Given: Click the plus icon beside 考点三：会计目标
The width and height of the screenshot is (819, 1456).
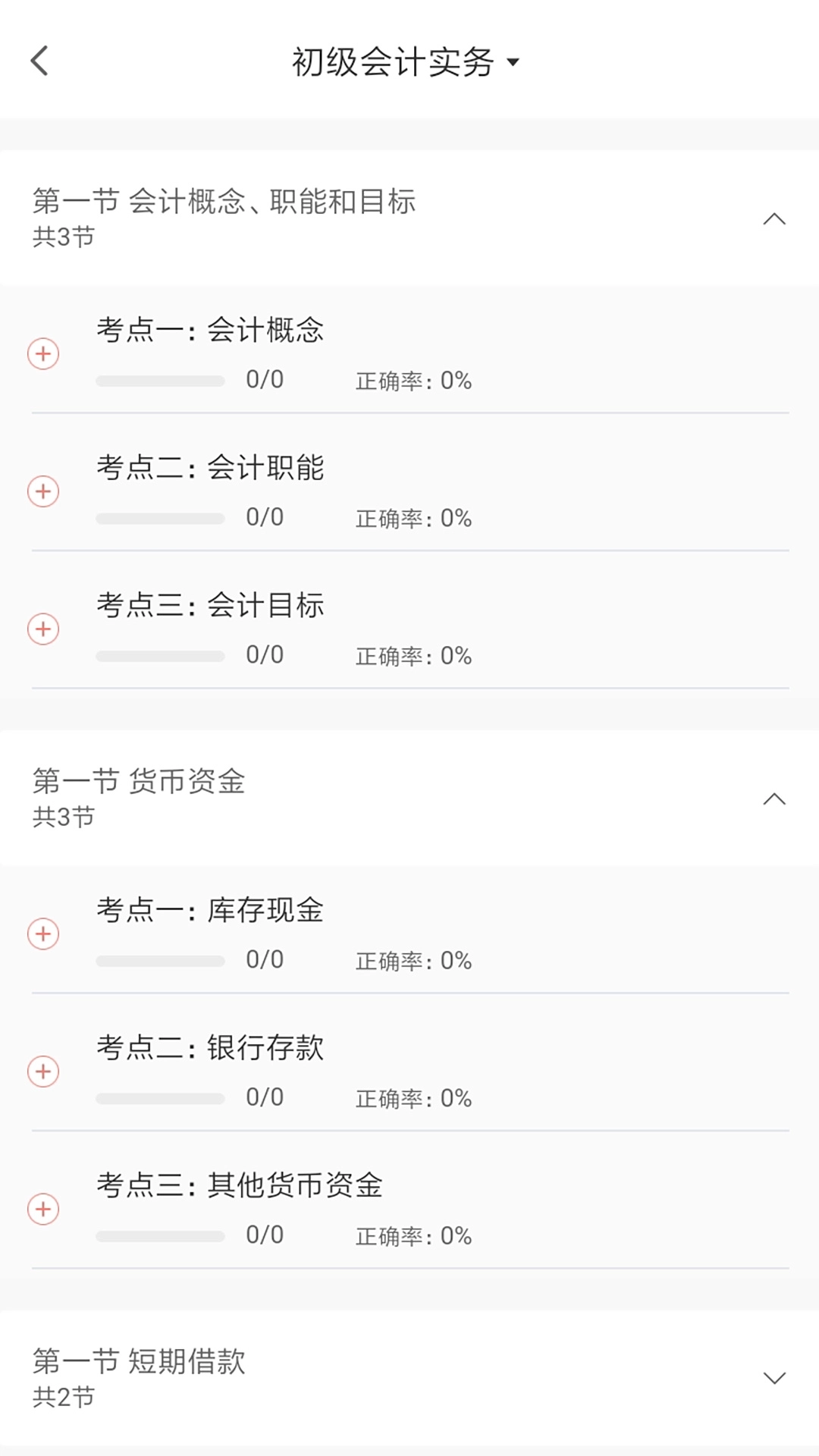Looking at the screenshot, I should coord(45,629).
